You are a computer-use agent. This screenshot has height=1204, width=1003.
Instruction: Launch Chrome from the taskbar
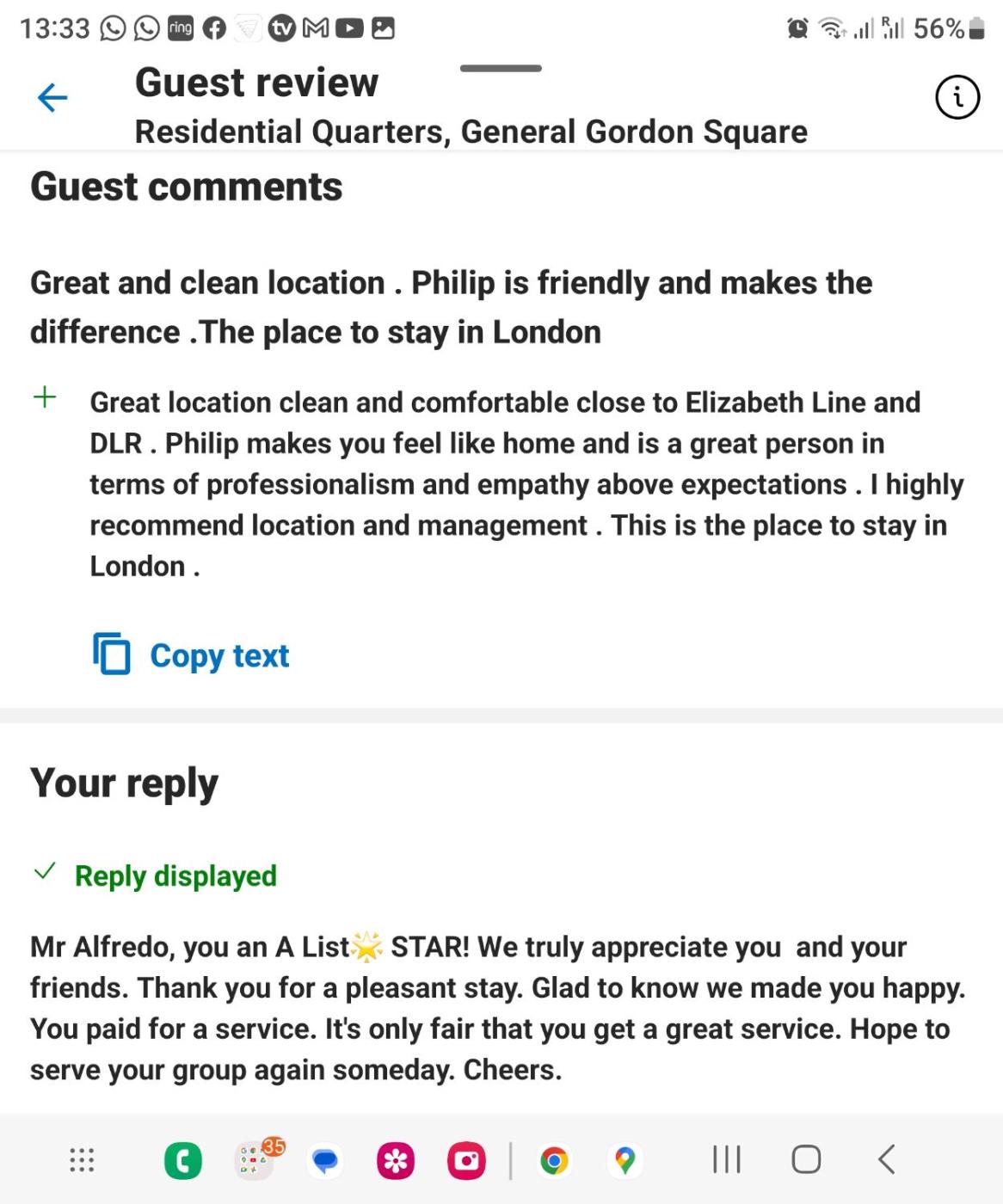[x=555, y=1161]
